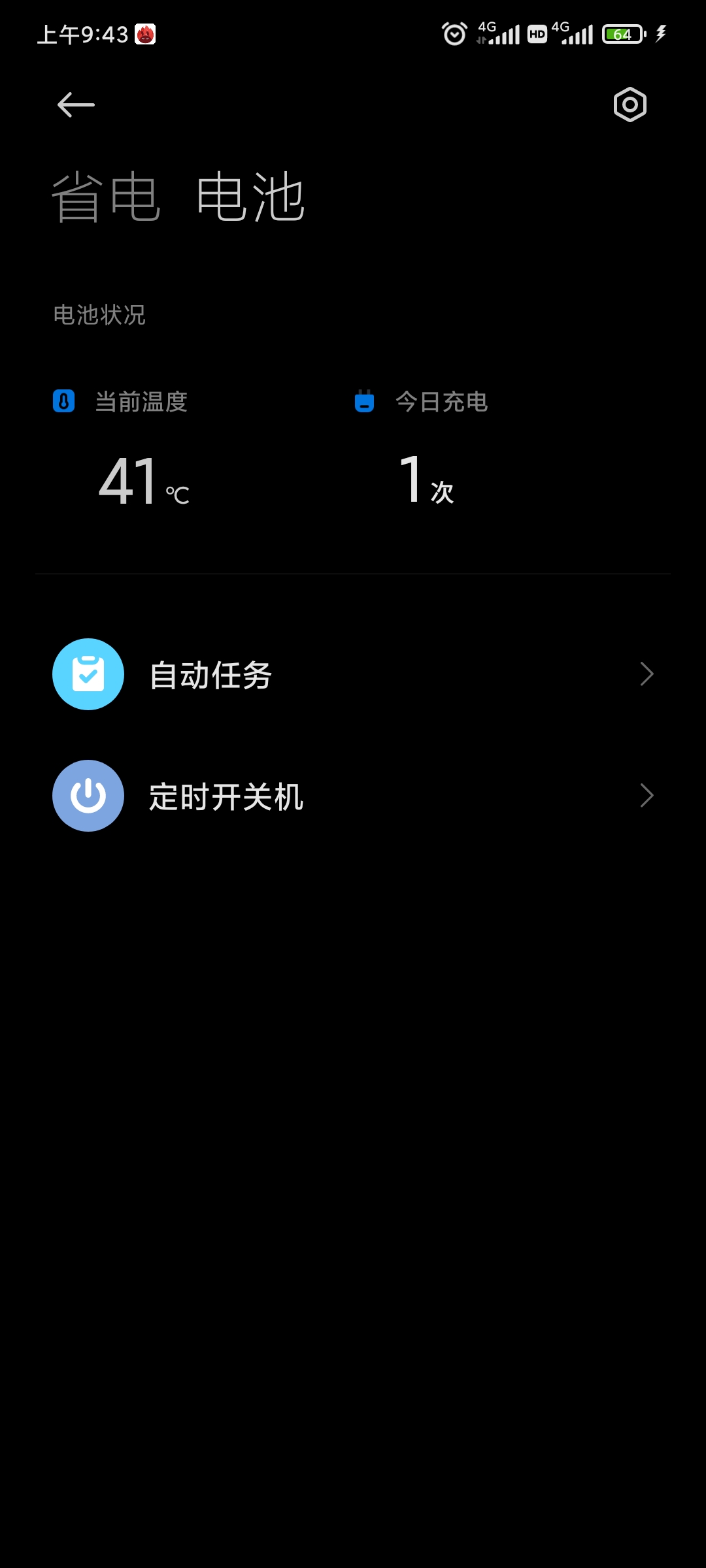Viewport: 706px width, 1568px height.
Task: Select the 电池 tab
Action: (250, 197)
